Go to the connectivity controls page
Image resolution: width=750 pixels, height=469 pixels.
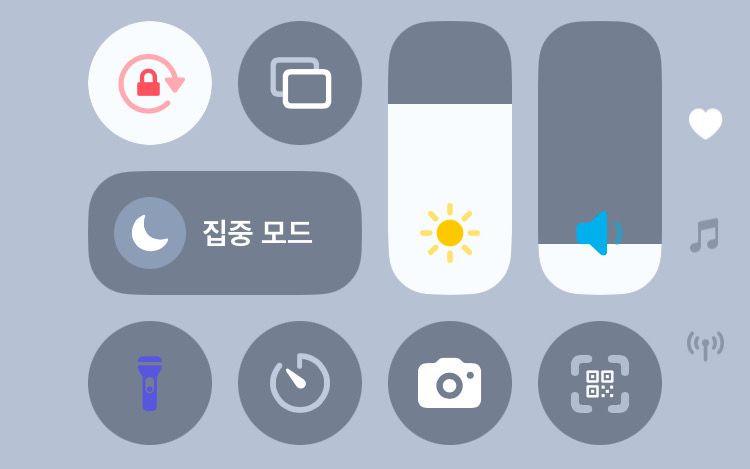coord(705,346)
